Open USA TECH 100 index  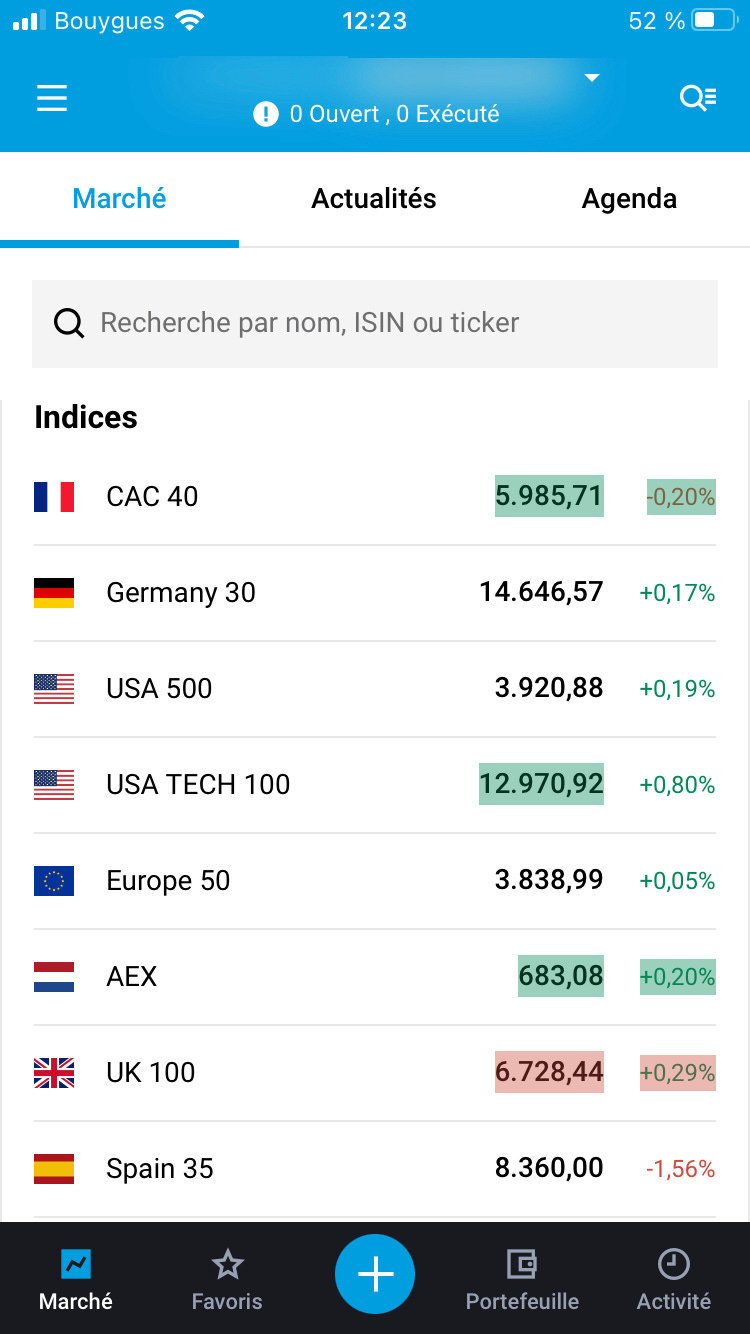point(375,785)
